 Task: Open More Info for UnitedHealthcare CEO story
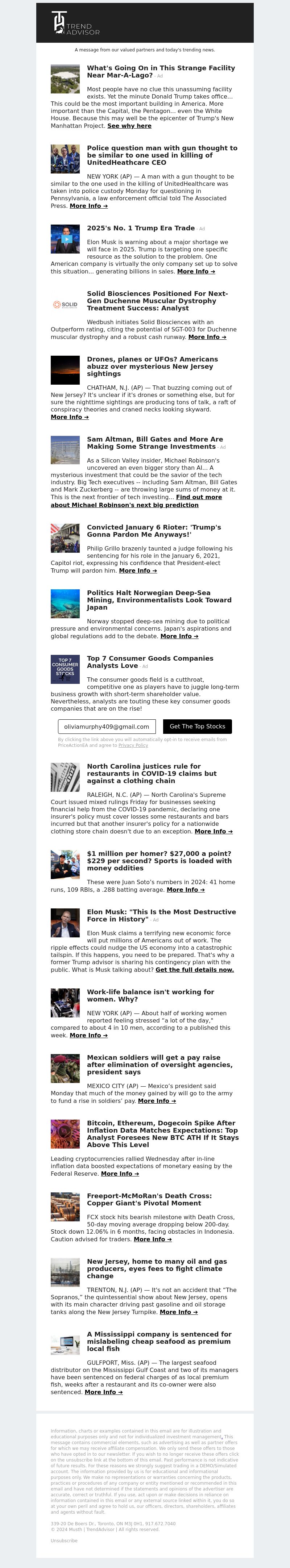tap(88, 206)
